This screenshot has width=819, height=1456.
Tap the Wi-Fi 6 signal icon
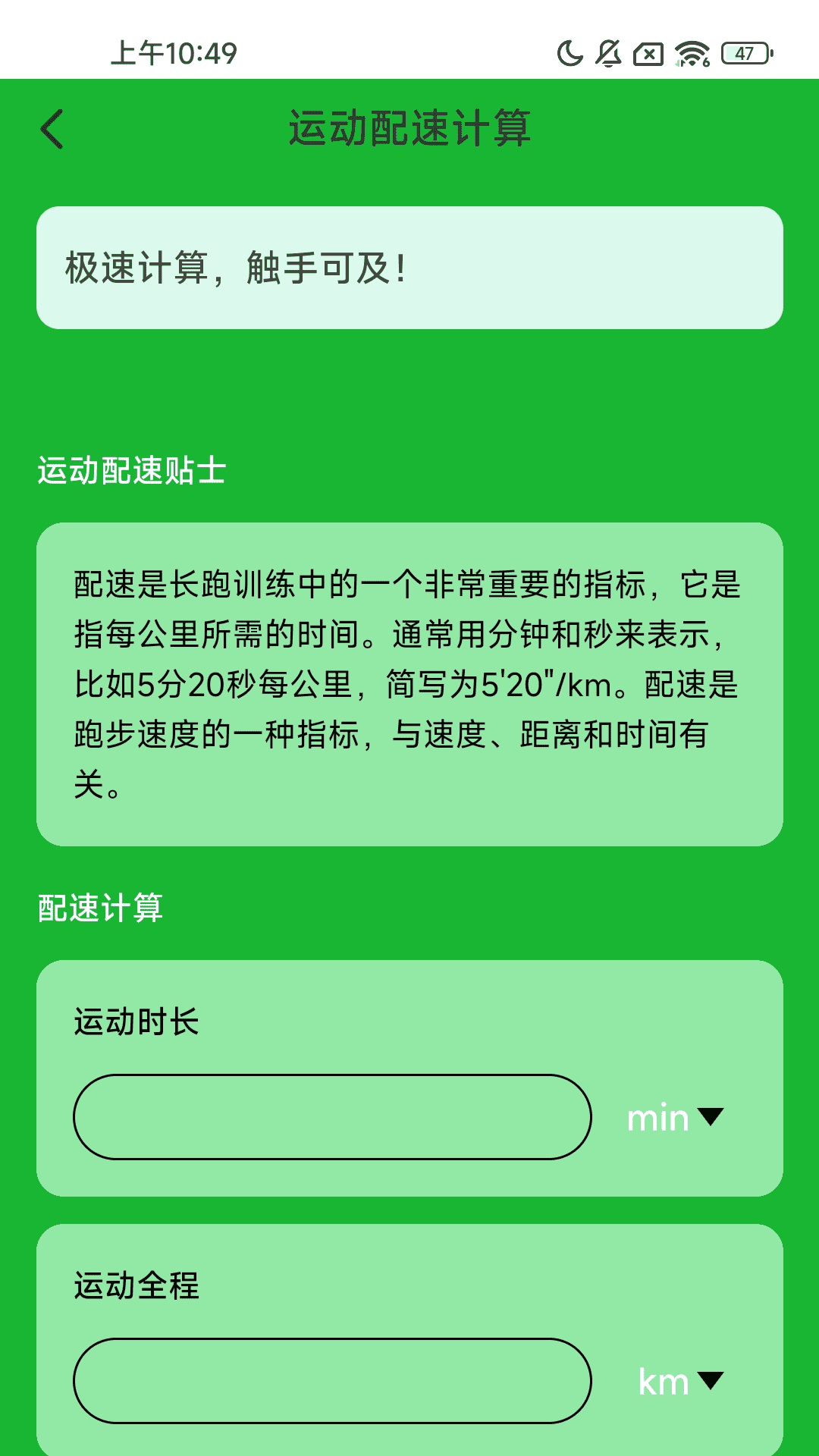[692, 53]
